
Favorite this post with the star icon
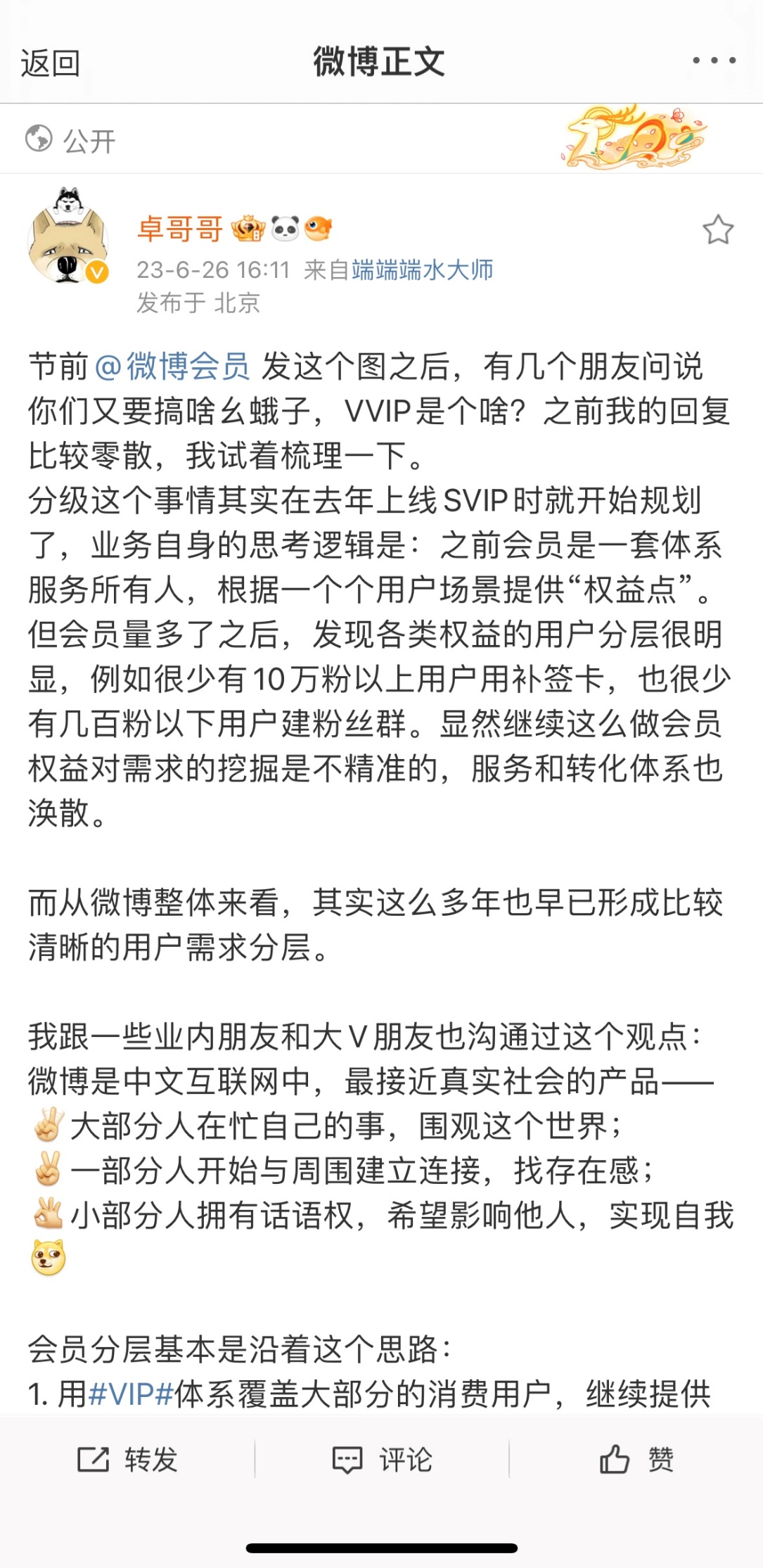click(x=718, y=230)
